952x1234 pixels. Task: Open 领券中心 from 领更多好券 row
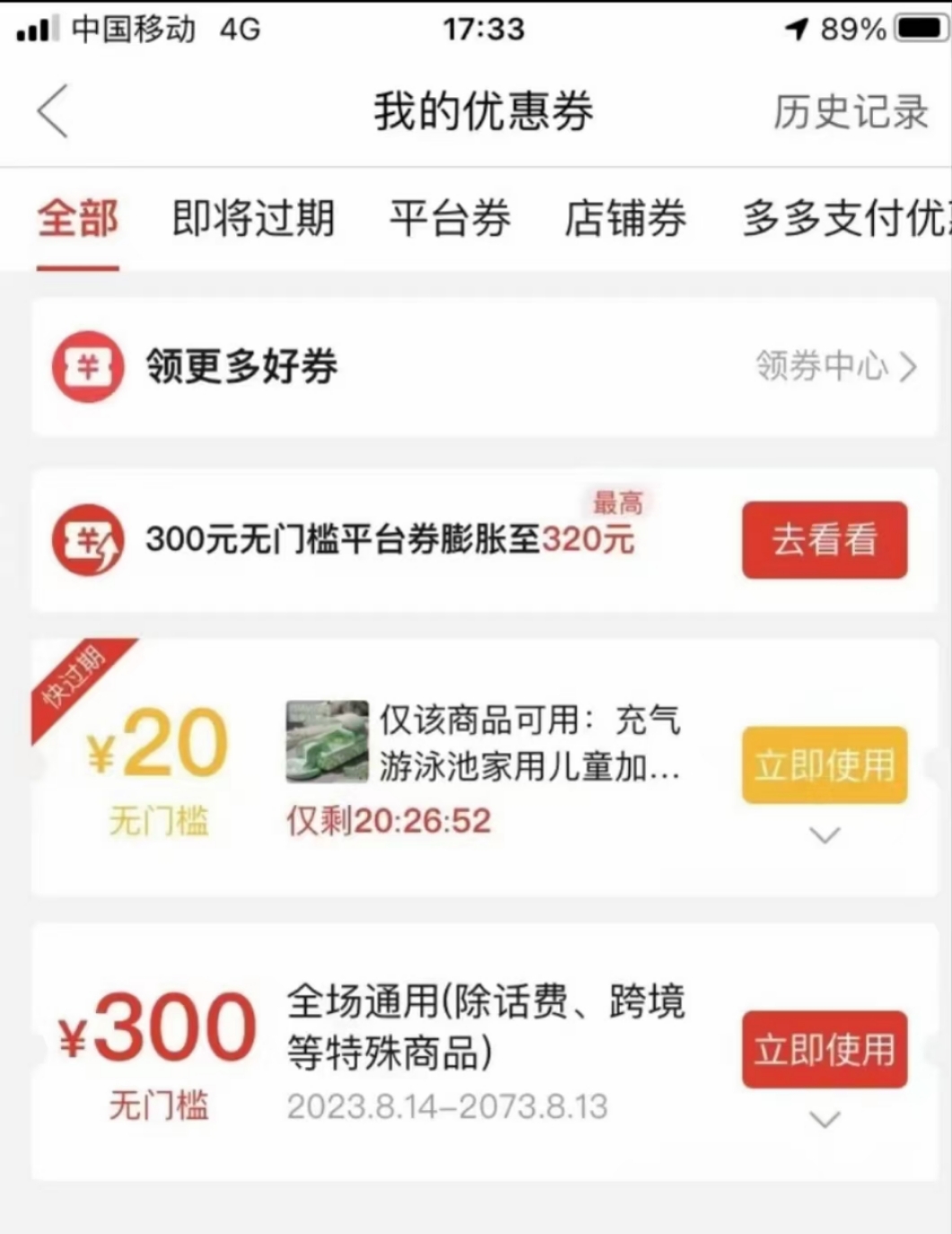click(835, 366)
